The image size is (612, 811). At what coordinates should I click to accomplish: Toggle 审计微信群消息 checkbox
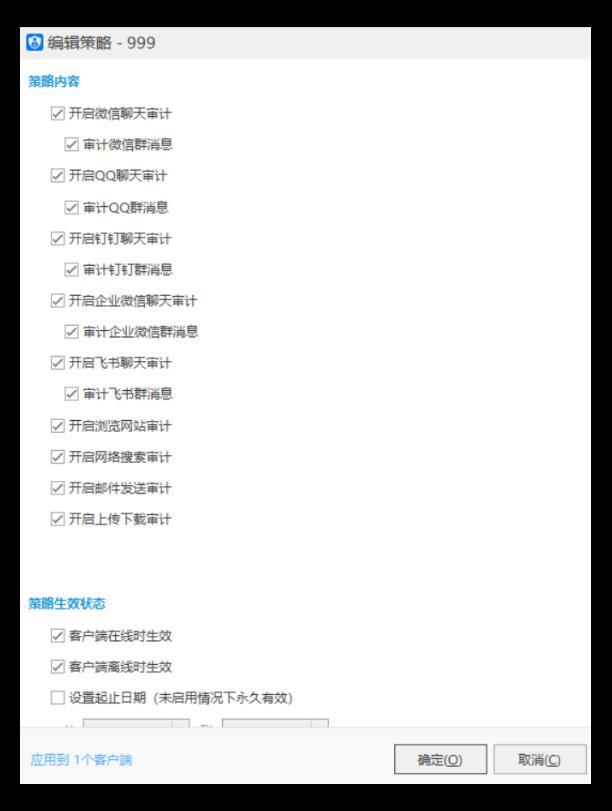tap(71, 144)
